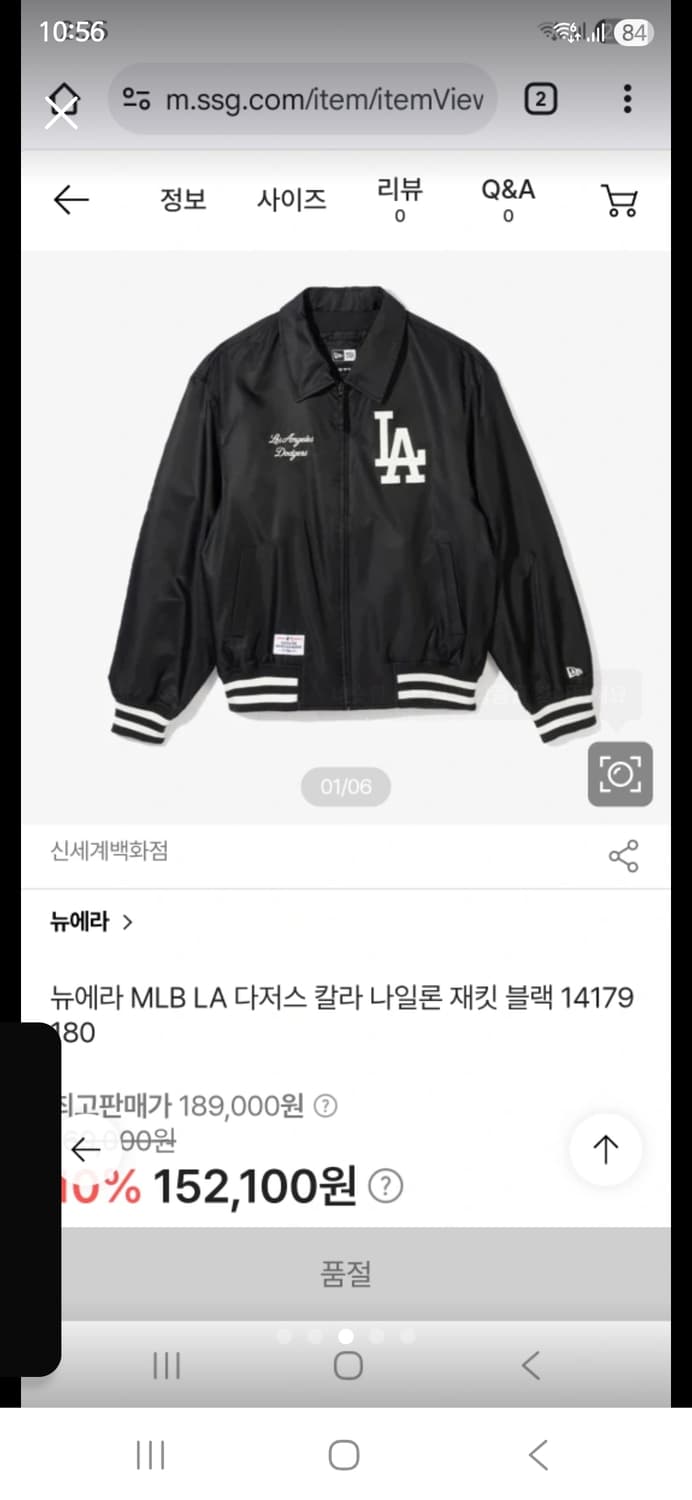Viewport: 692px width, 1500px height.
Task: Open the browser overflow menu
Action: pyautogui.click(x=627, y=99)
